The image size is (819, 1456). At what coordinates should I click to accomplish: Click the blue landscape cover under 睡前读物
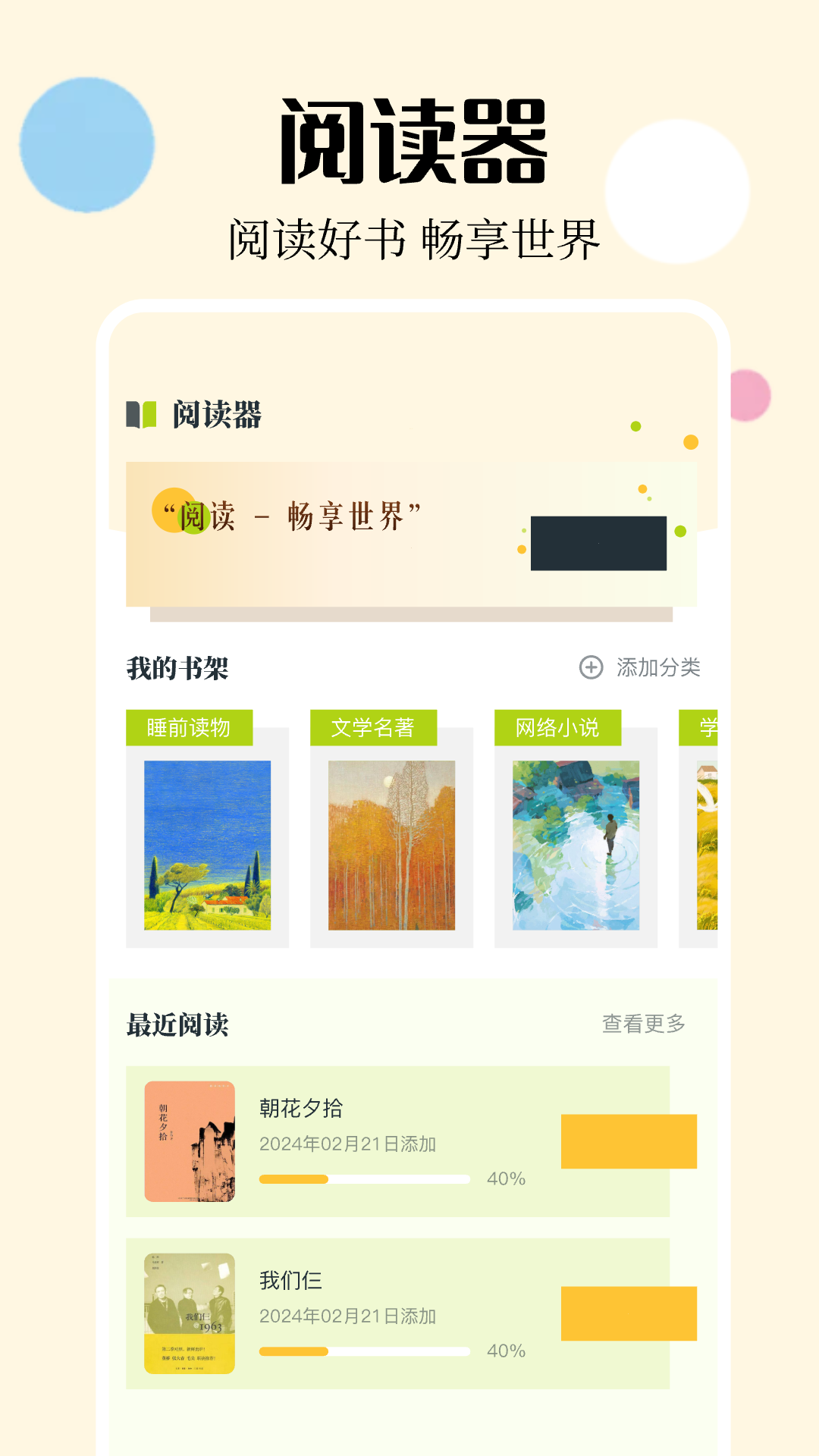[209, 848]
